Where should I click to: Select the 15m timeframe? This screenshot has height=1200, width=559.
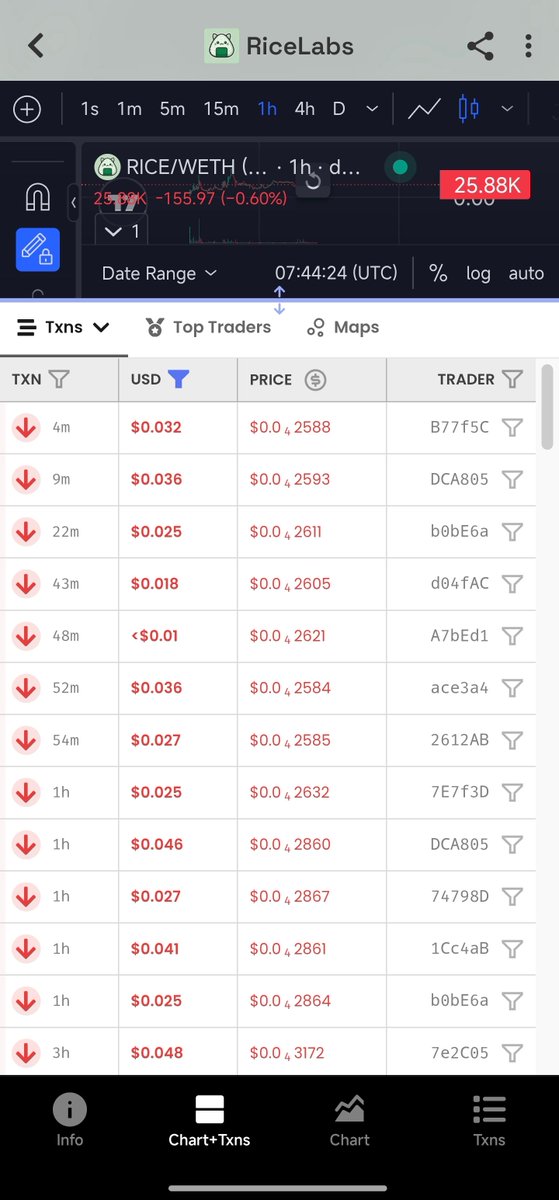[x=221, y=109]
